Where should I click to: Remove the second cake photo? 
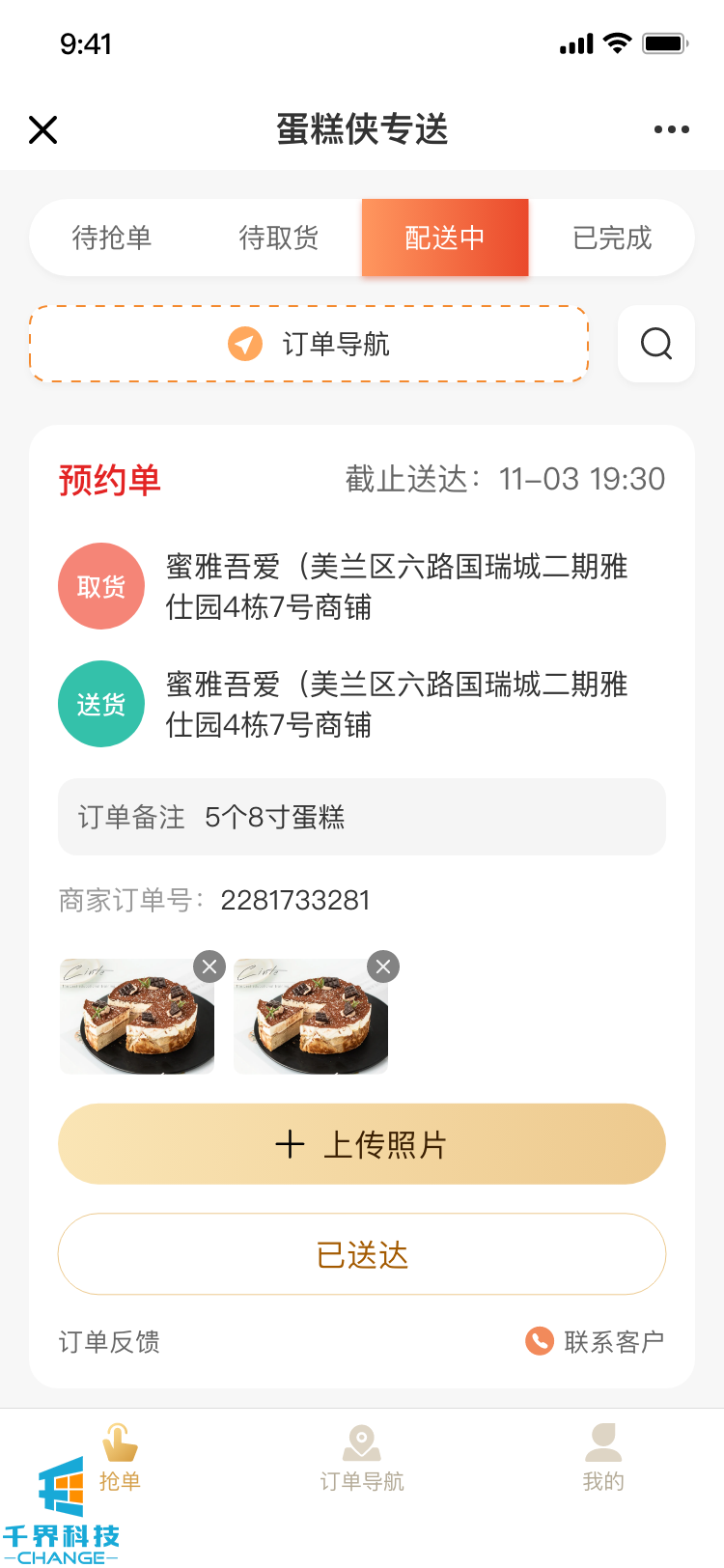(383, 966)
